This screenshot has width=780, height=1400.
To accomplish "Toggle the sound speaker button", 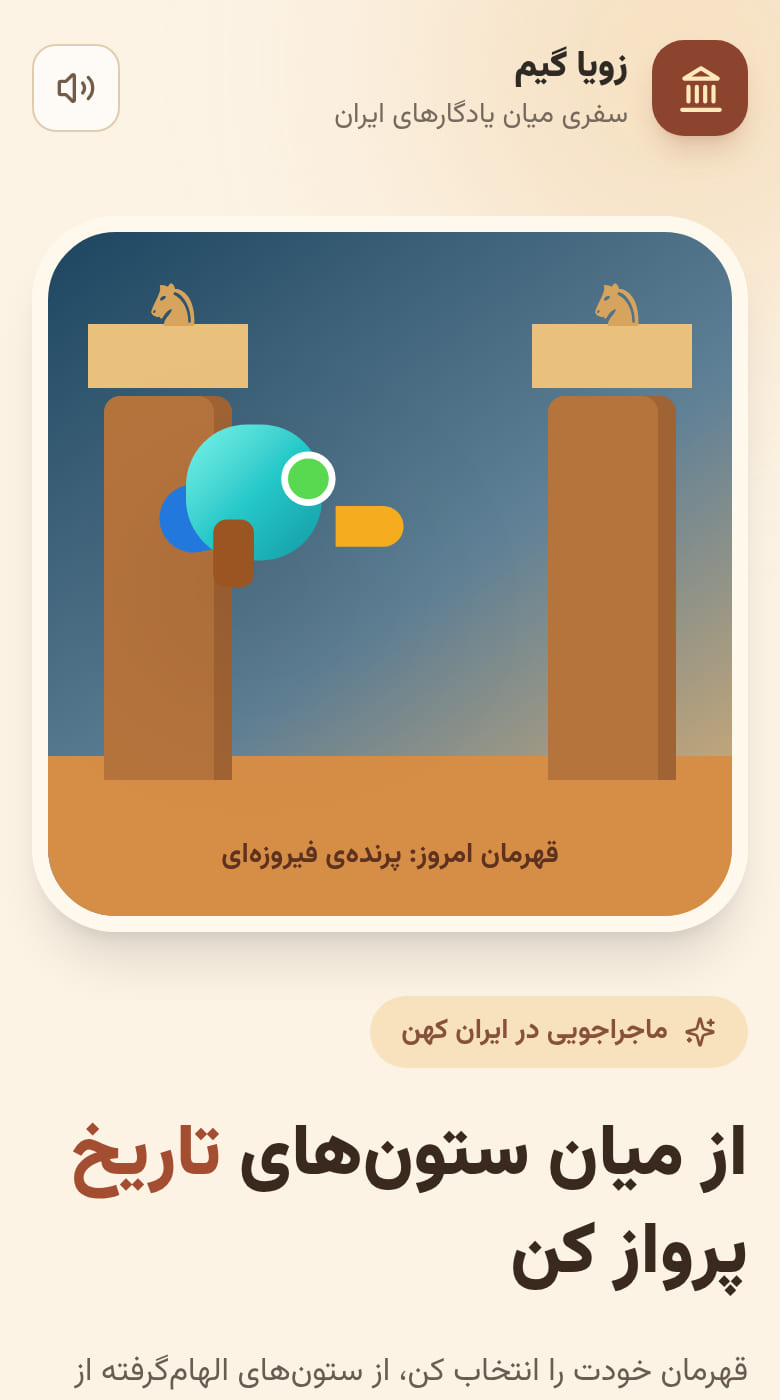I will [76, 88].
